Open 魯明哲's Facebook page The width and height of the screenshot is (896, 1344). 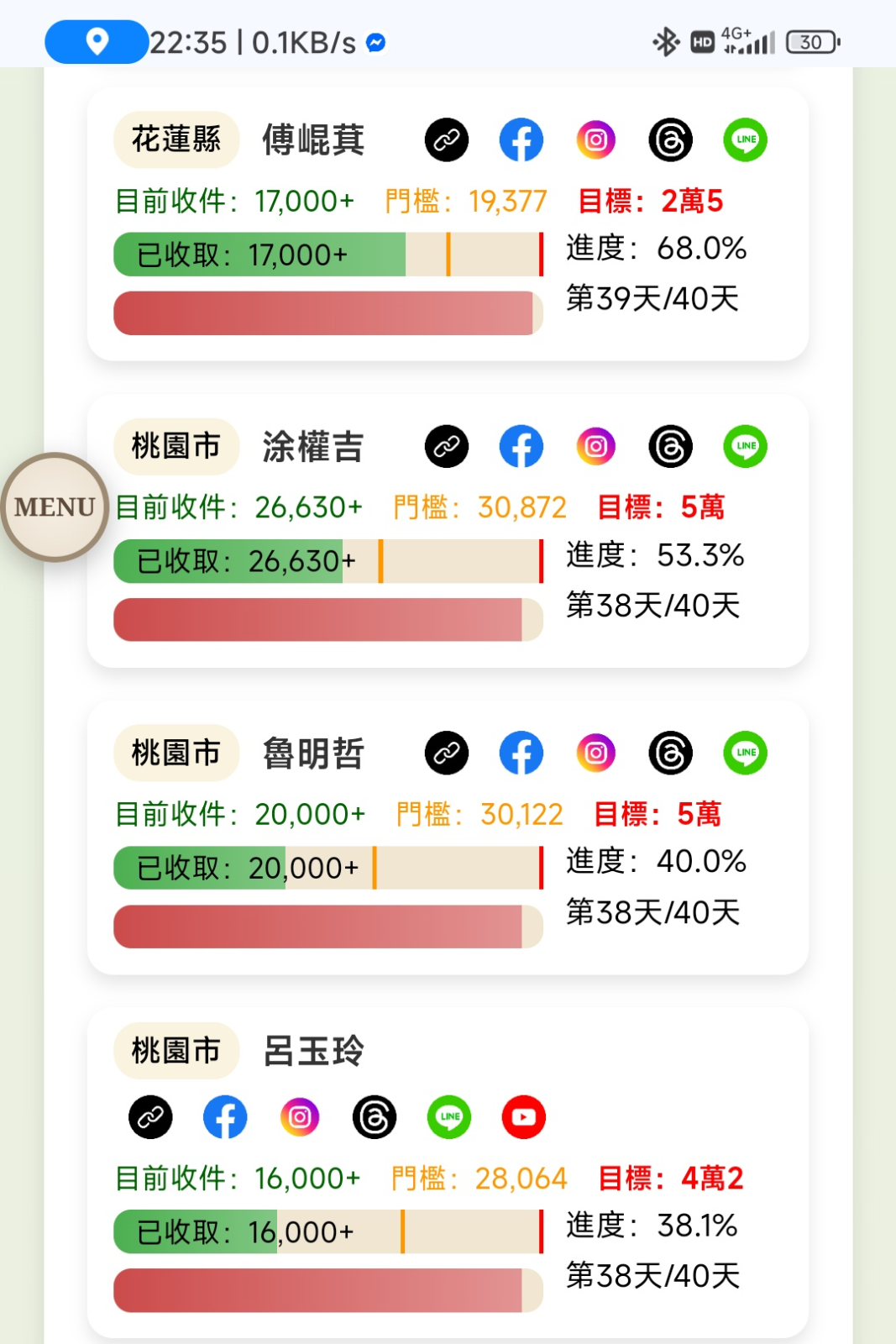pyautogui.click(x=521, y=753)
